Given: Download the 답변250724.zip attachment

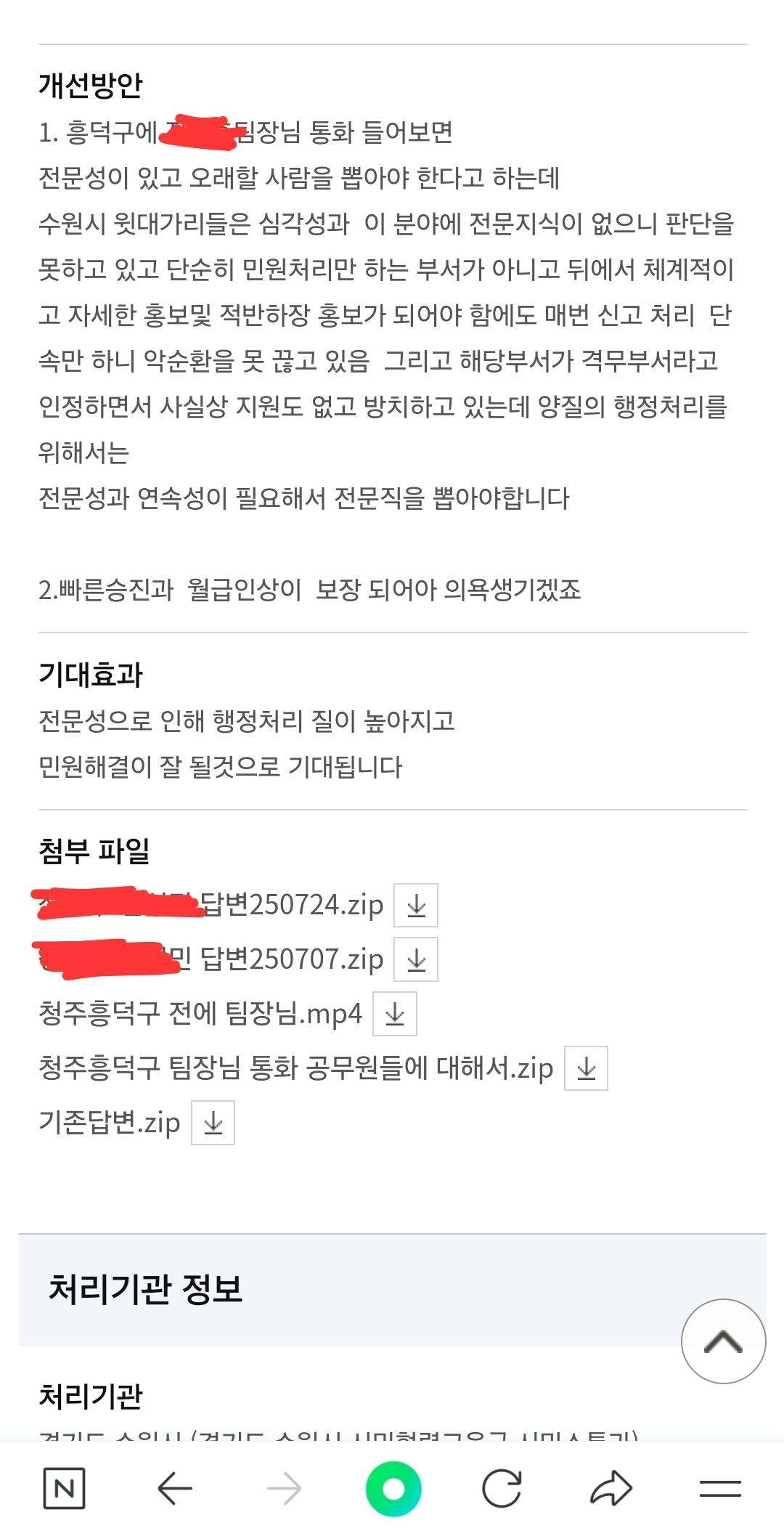Looking at the screenshot, I should (x=415, y=905).
